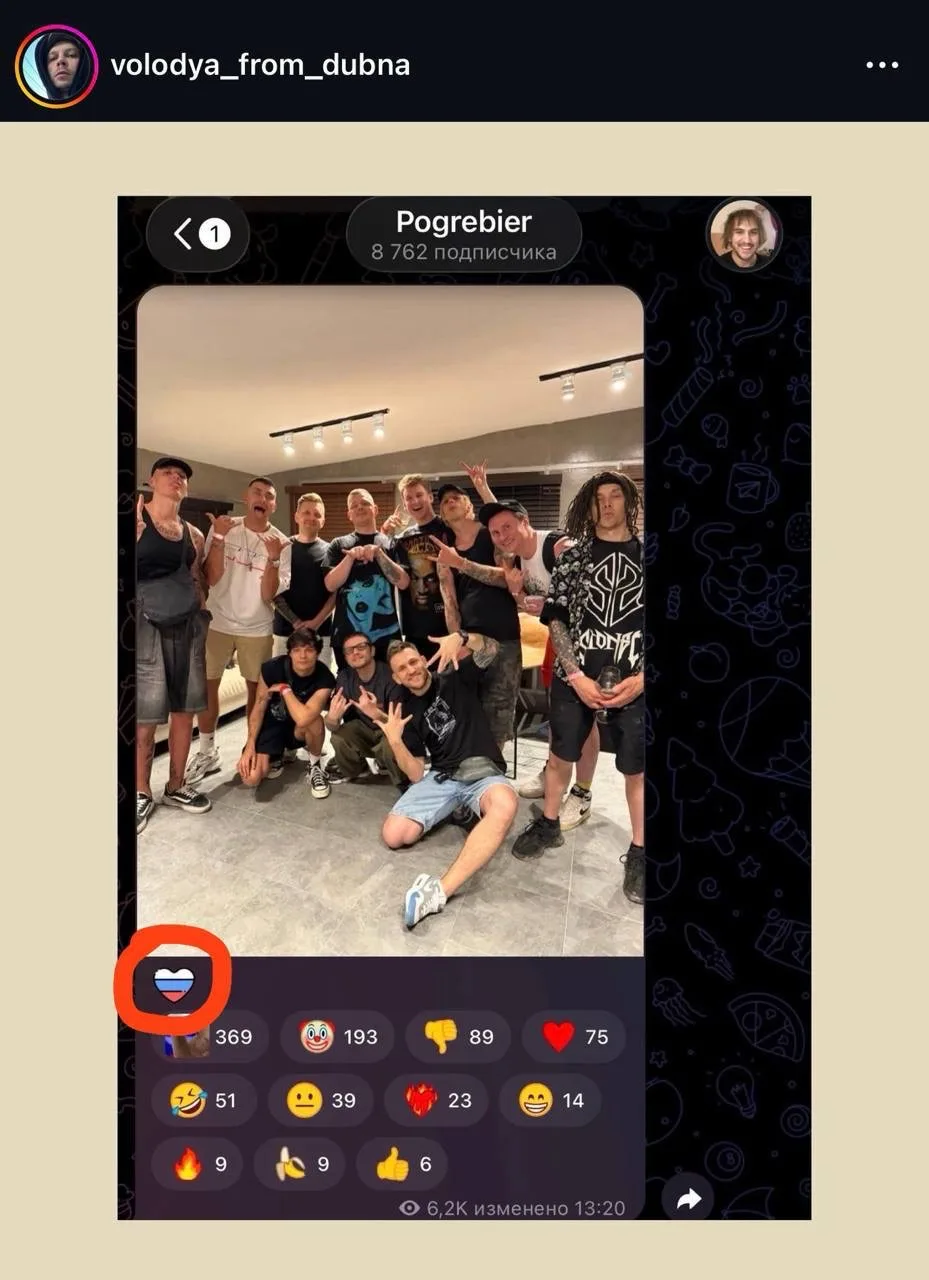
Task: Open the post overflow menu
Action: pos(881,66)
